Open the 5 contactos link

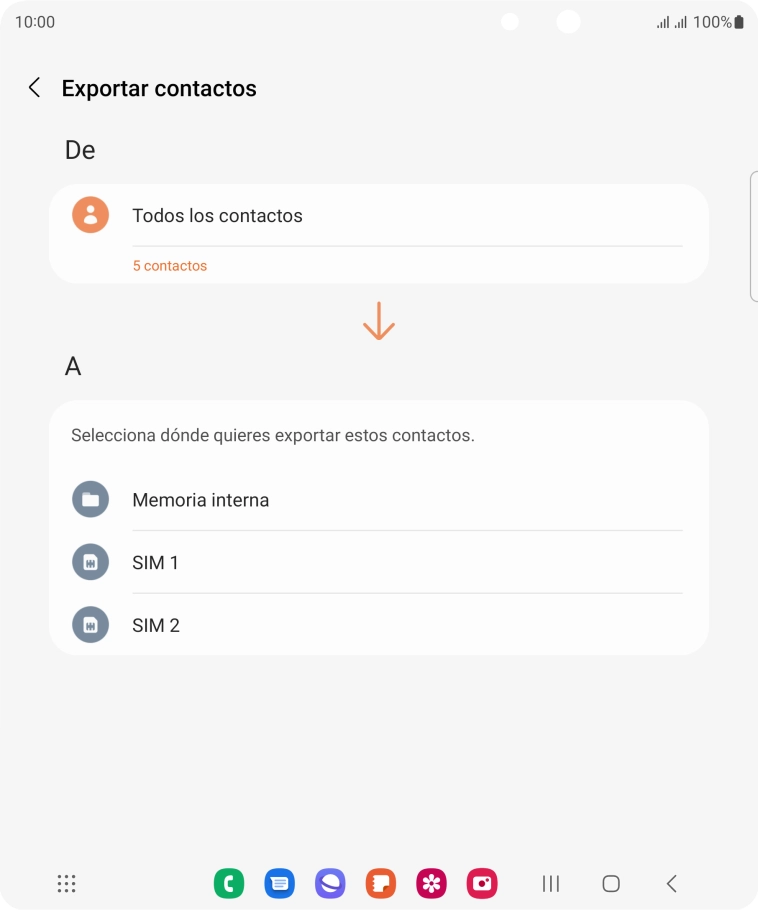click(x=170, y=265)
